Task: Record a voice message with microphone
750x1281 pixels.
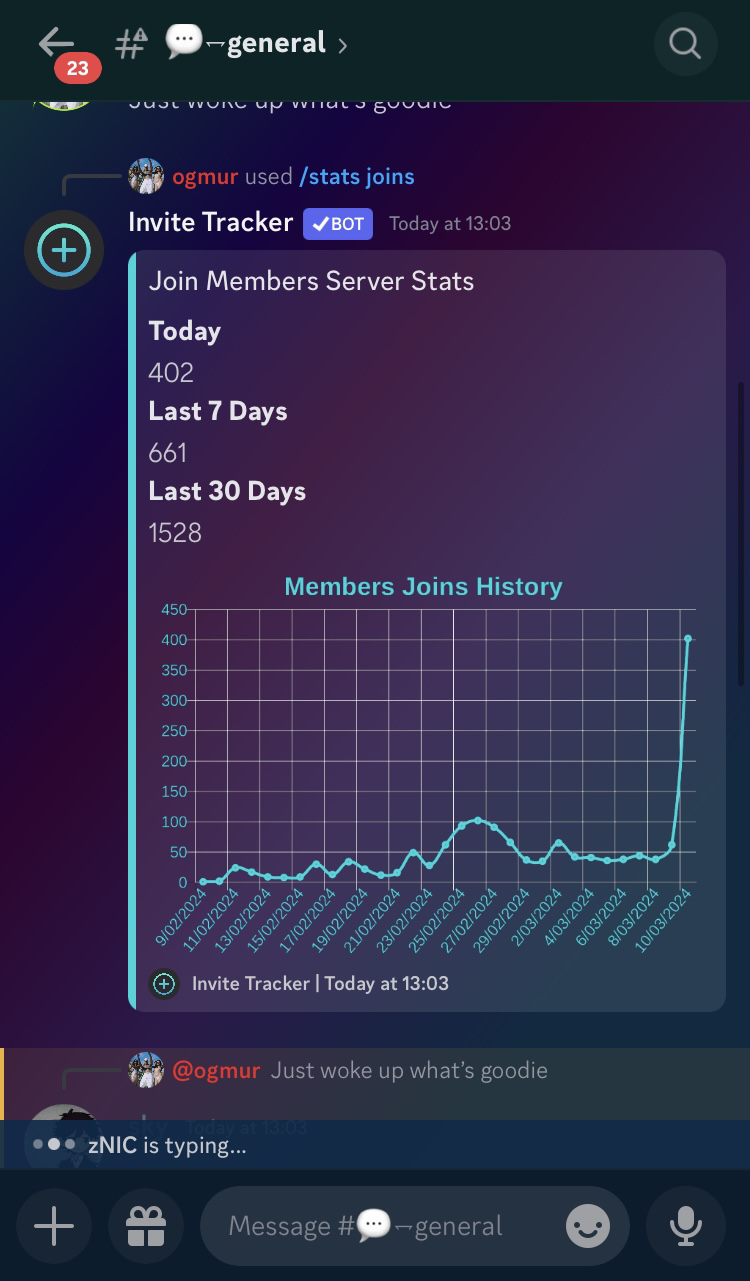Action: point(685,1226)
